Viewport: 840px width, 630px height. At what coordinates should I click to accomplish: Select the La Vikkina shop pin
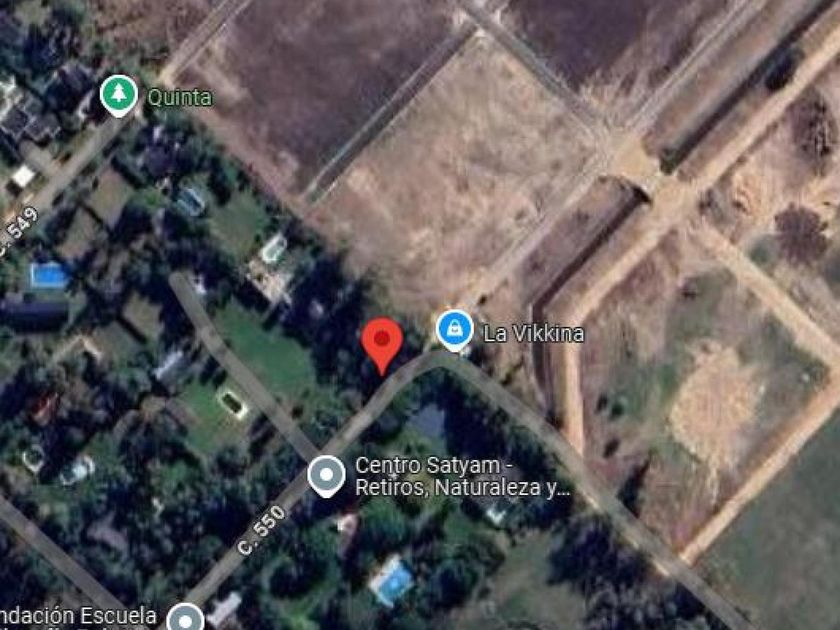454,330
